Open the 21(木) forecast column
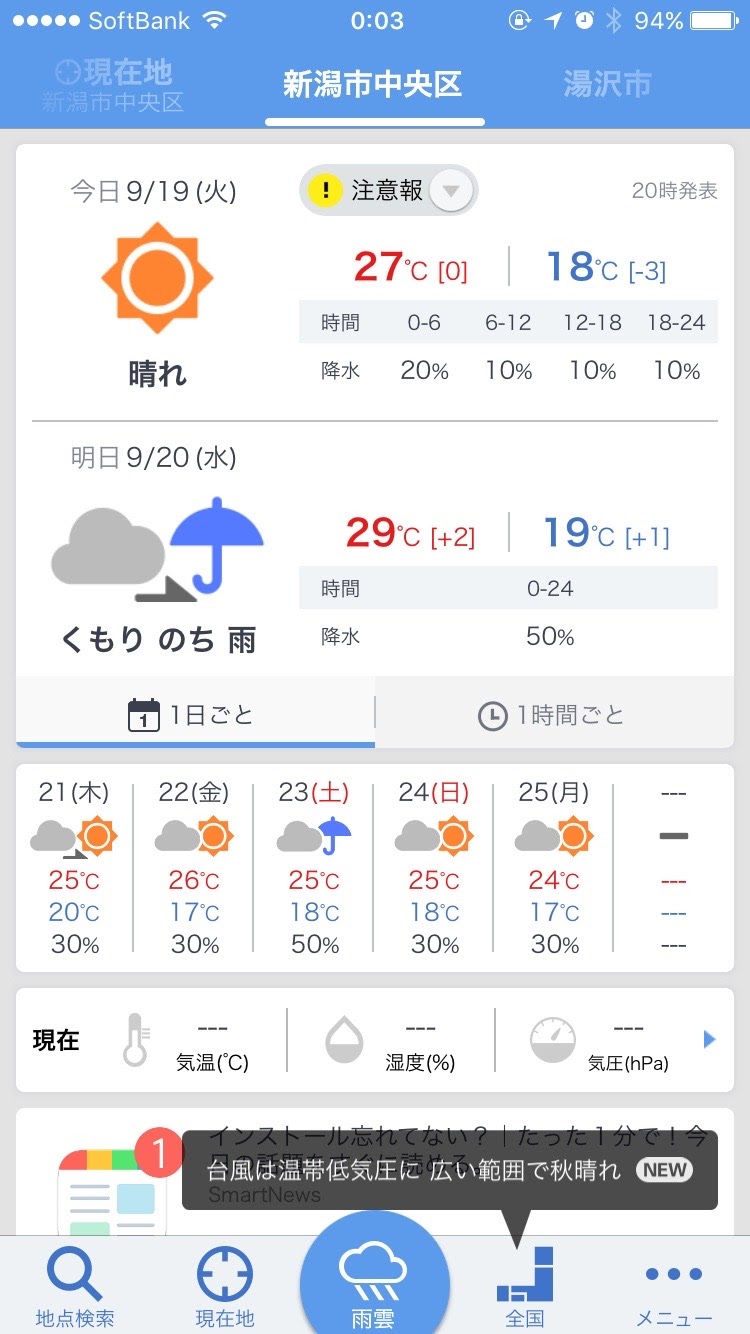Image resolution: width=750 pixels, height=1334 pixels. point(74,867)
